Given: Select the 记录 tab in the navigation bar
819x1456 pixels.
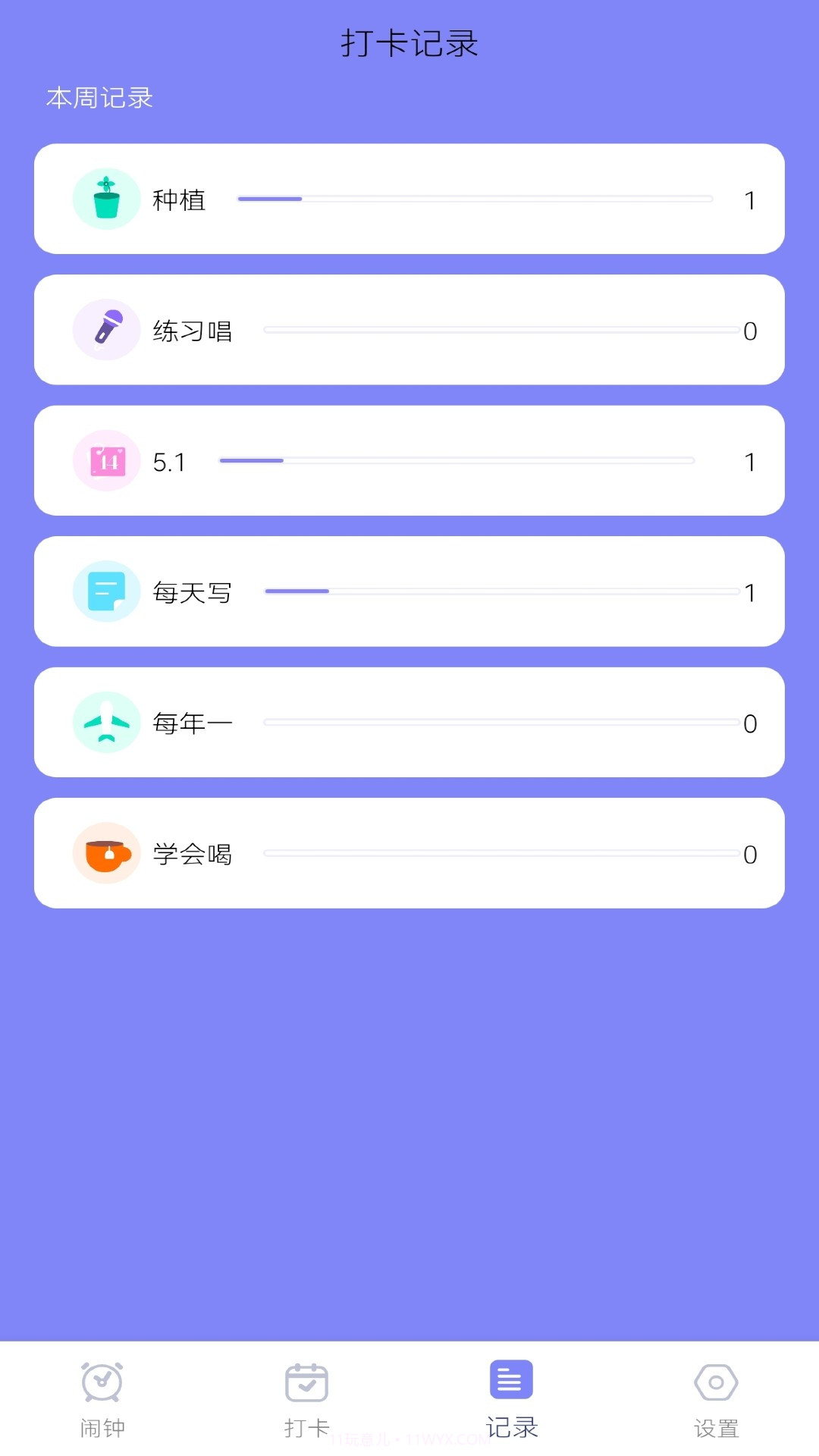Looking at the screenshot, I should [x=510, y=1399].
